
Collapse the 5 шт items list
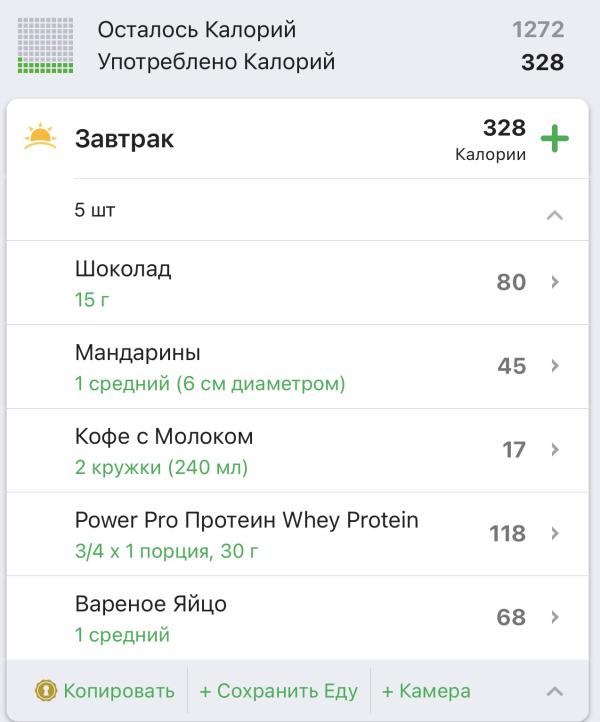(x=555, y=214)
